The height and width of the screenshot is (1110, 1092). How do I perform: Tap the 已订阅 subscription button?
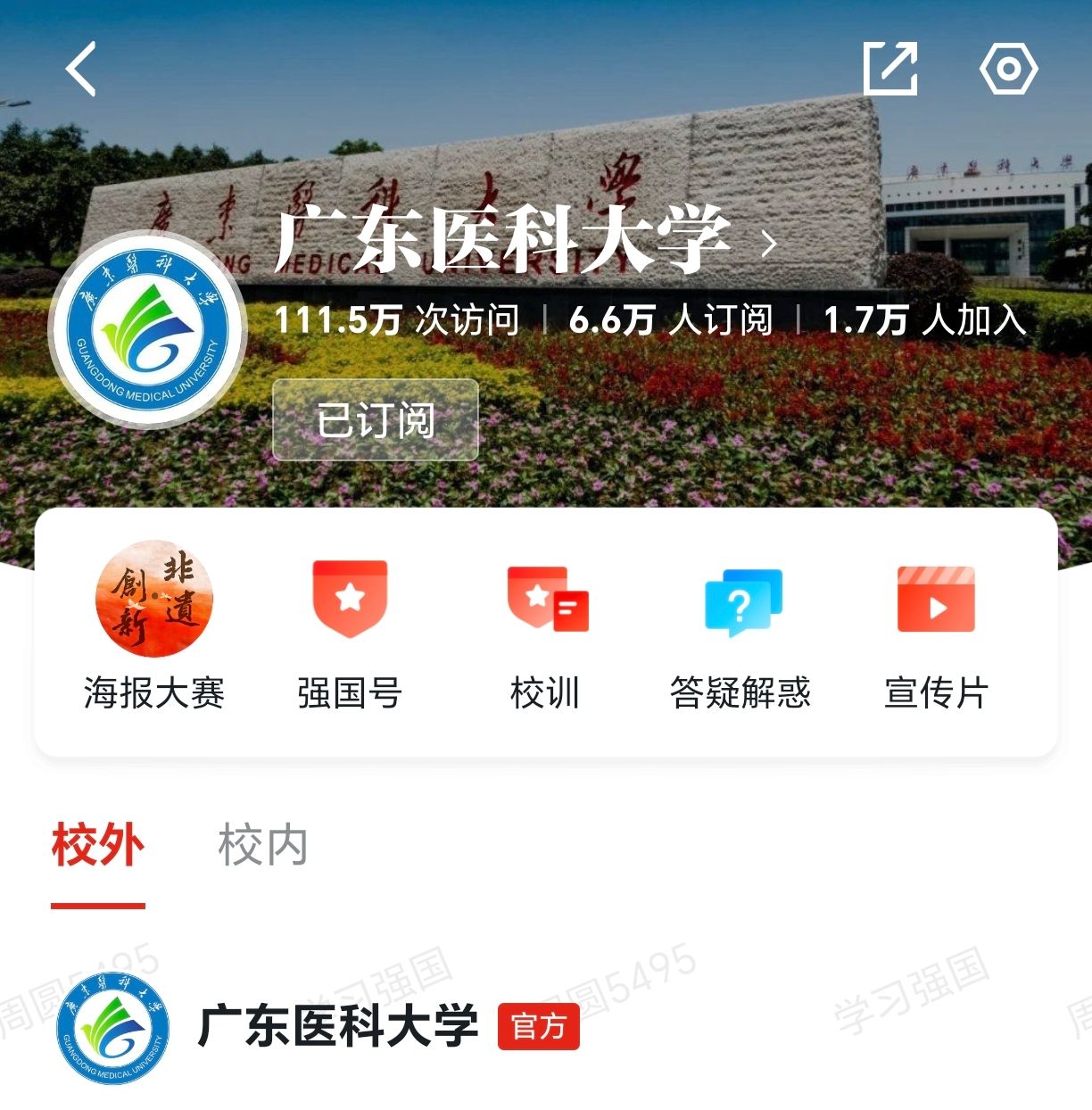pos(376,420)
